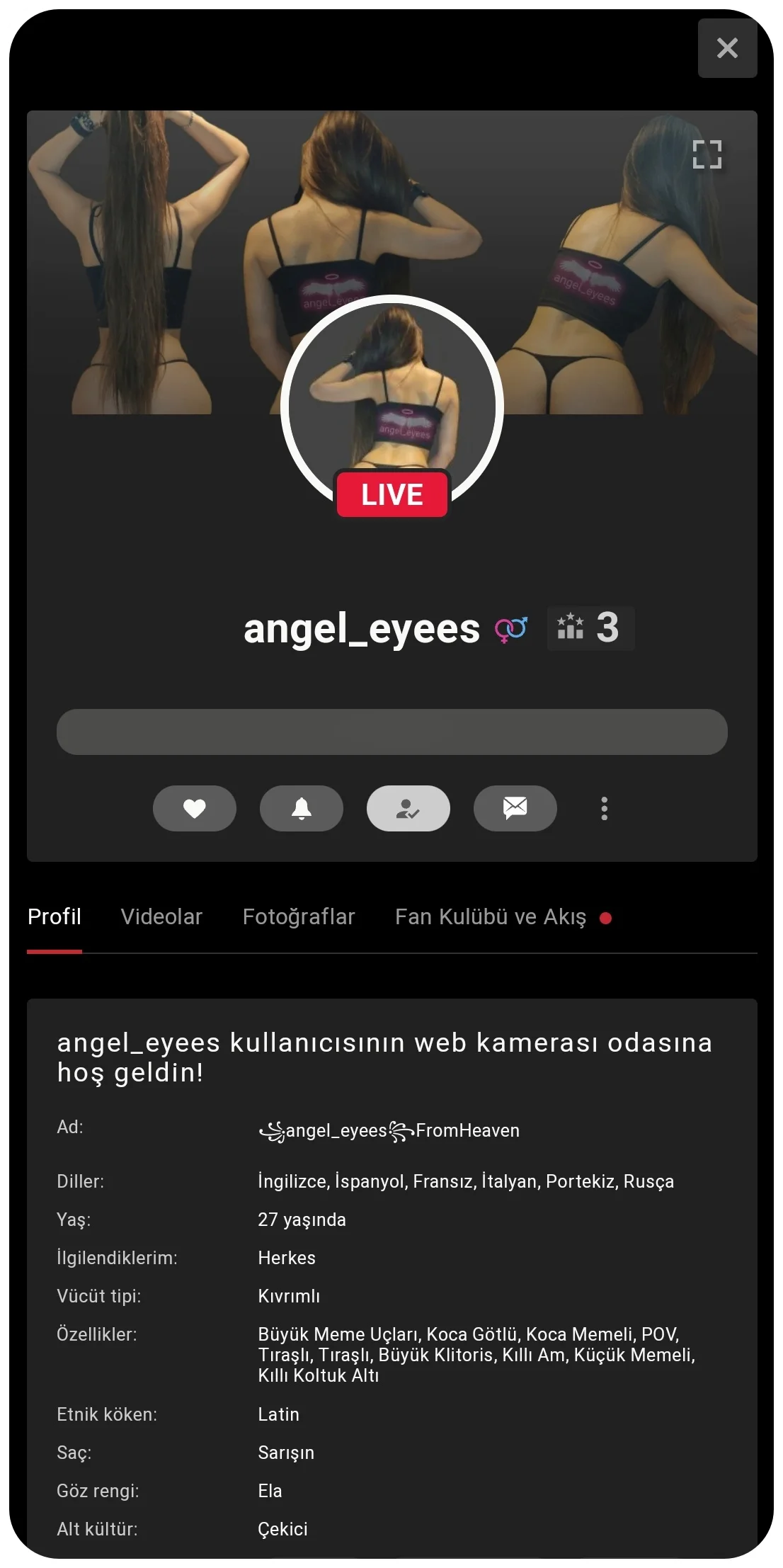The width and height of the screenshot is (783, 1568).
Task: Send a private message with the envelope button
Action: [x=515, y=808]
